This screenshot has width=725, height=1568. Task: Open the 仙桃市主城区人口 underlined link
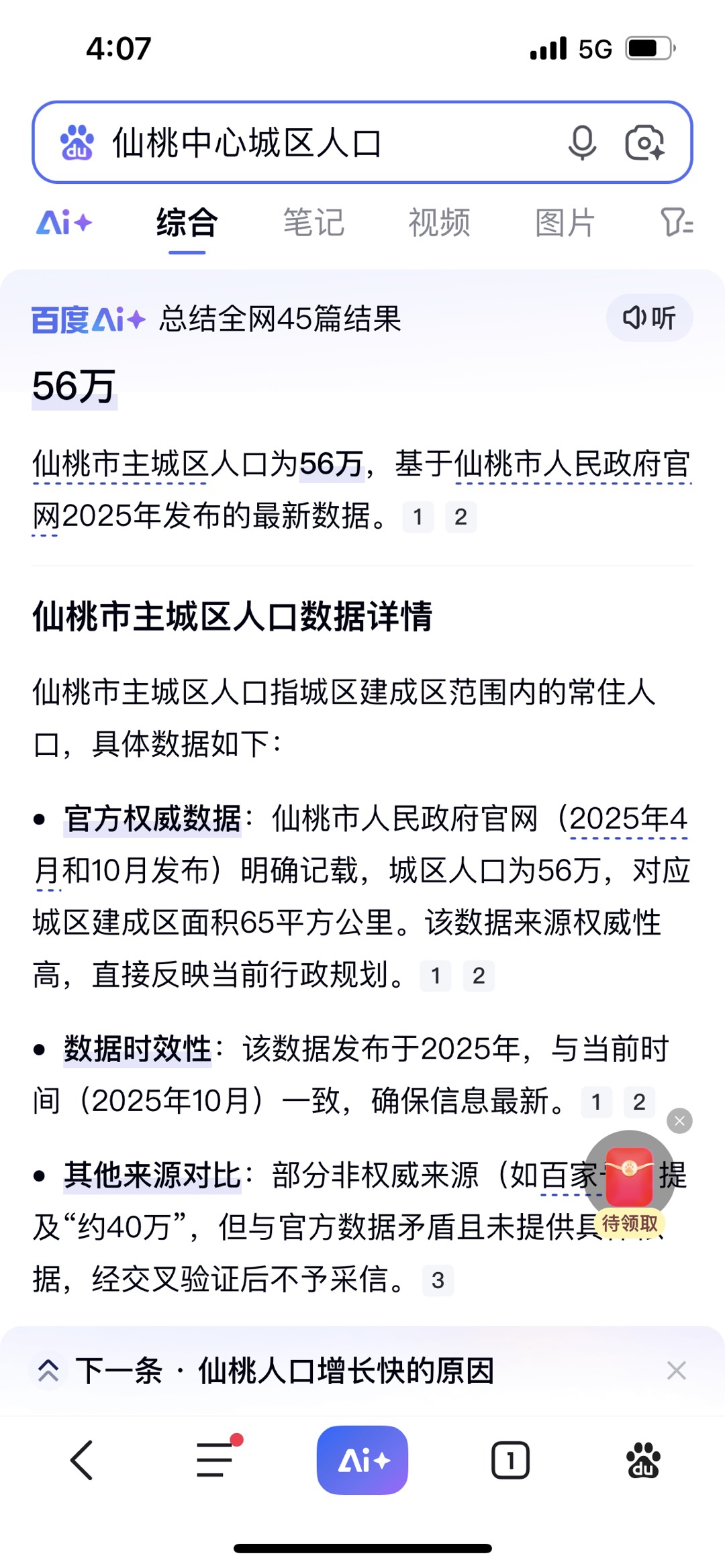[121, 464]
